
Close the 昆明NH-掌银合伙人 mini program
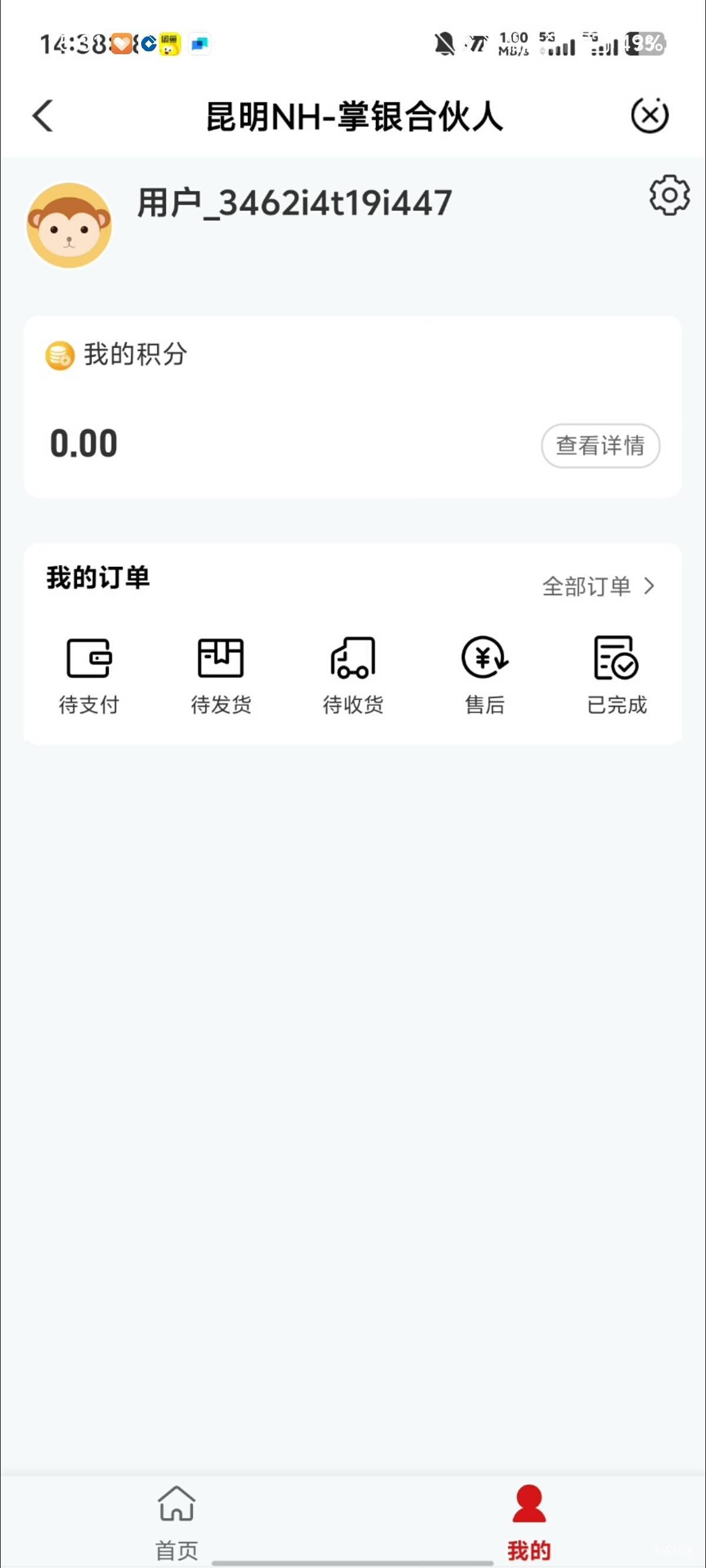tap(650, 115)
